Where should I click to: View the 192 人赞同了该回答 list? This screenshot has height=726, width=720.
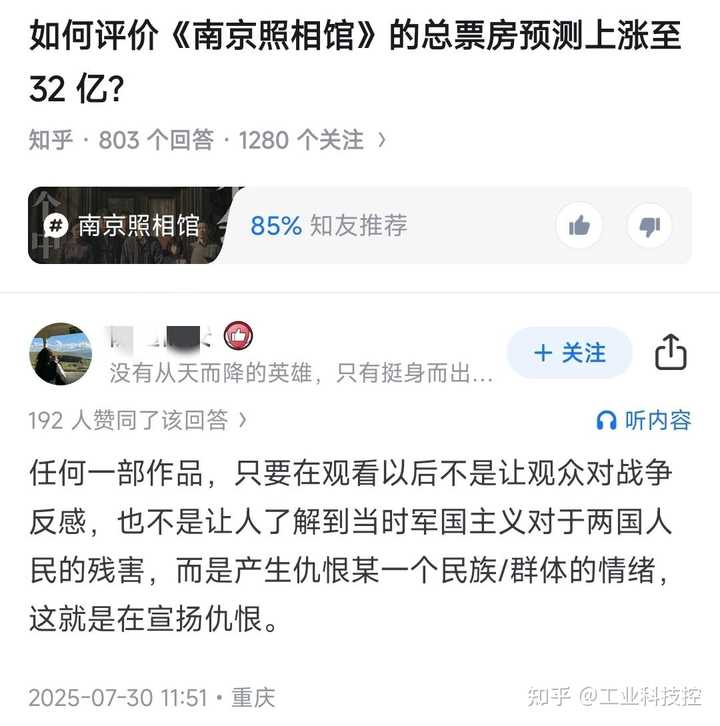pyautogui.click(x=137, y=421)
